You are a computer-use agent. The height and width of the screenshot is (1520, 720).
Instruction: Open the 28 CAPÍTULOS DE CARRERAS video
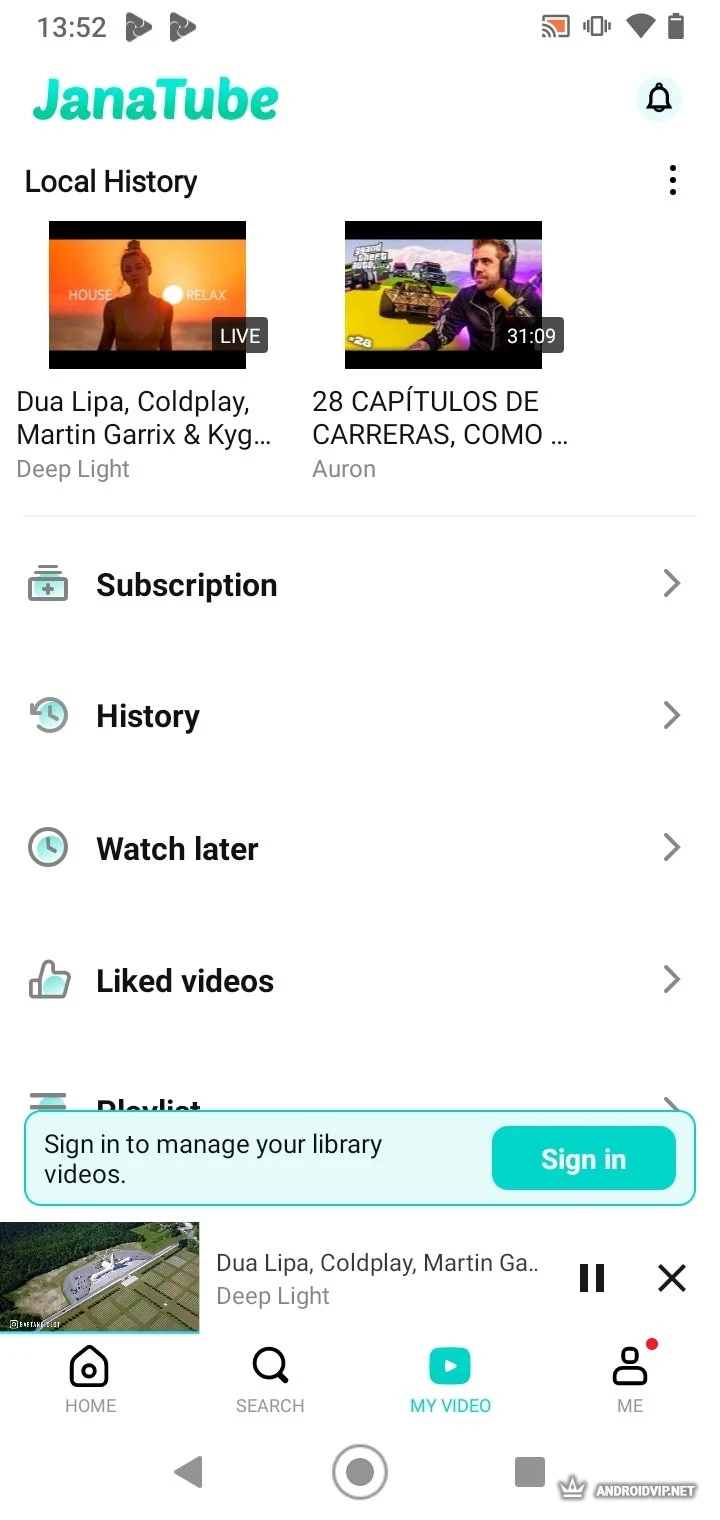tap(443, 295)
